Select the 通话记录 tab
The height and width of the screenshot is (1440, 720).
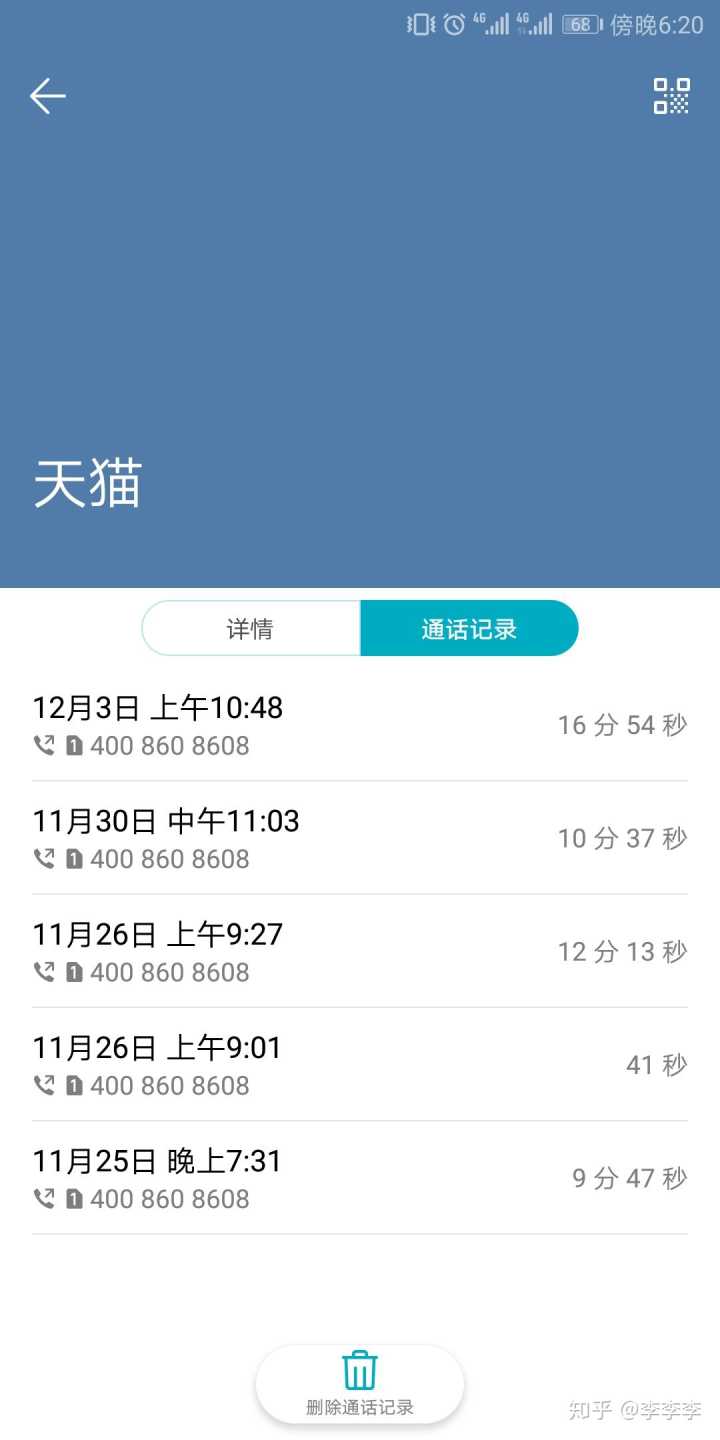coord(469,629)
